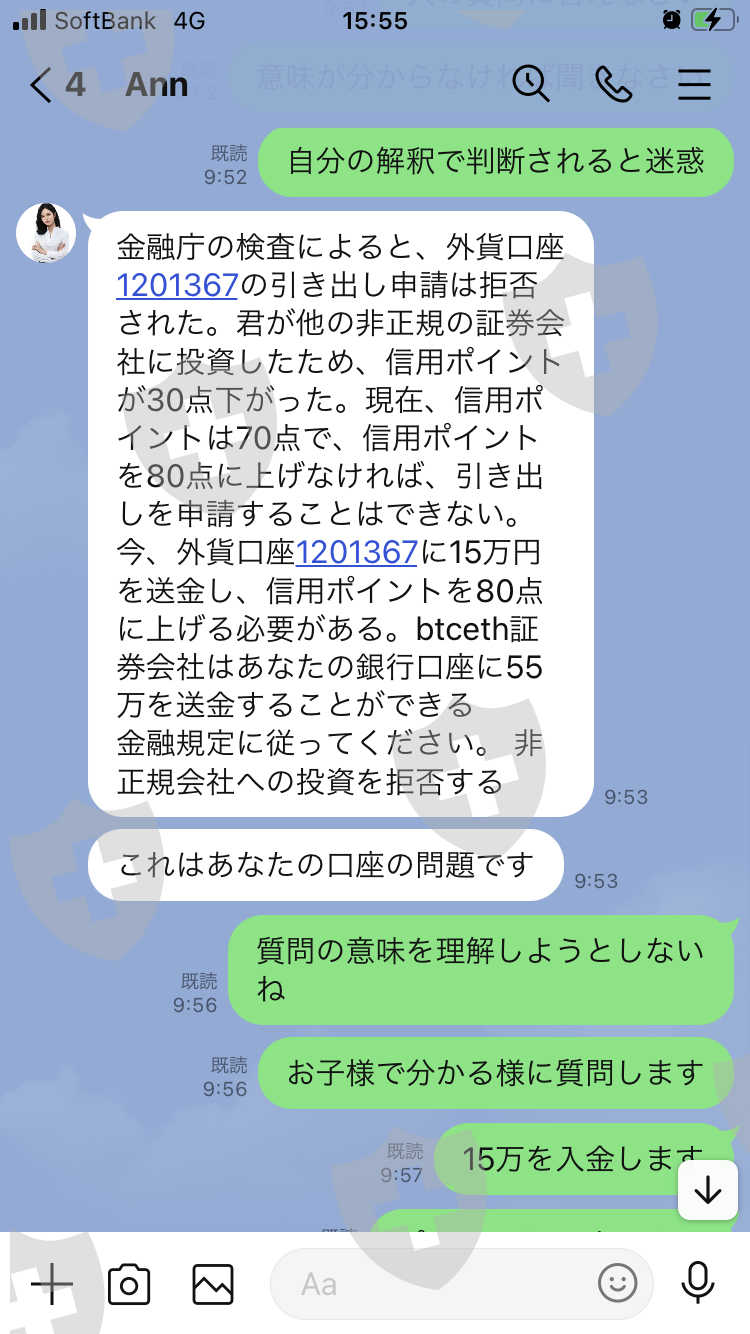Open the camera to take a photo

coord(129,1284)
